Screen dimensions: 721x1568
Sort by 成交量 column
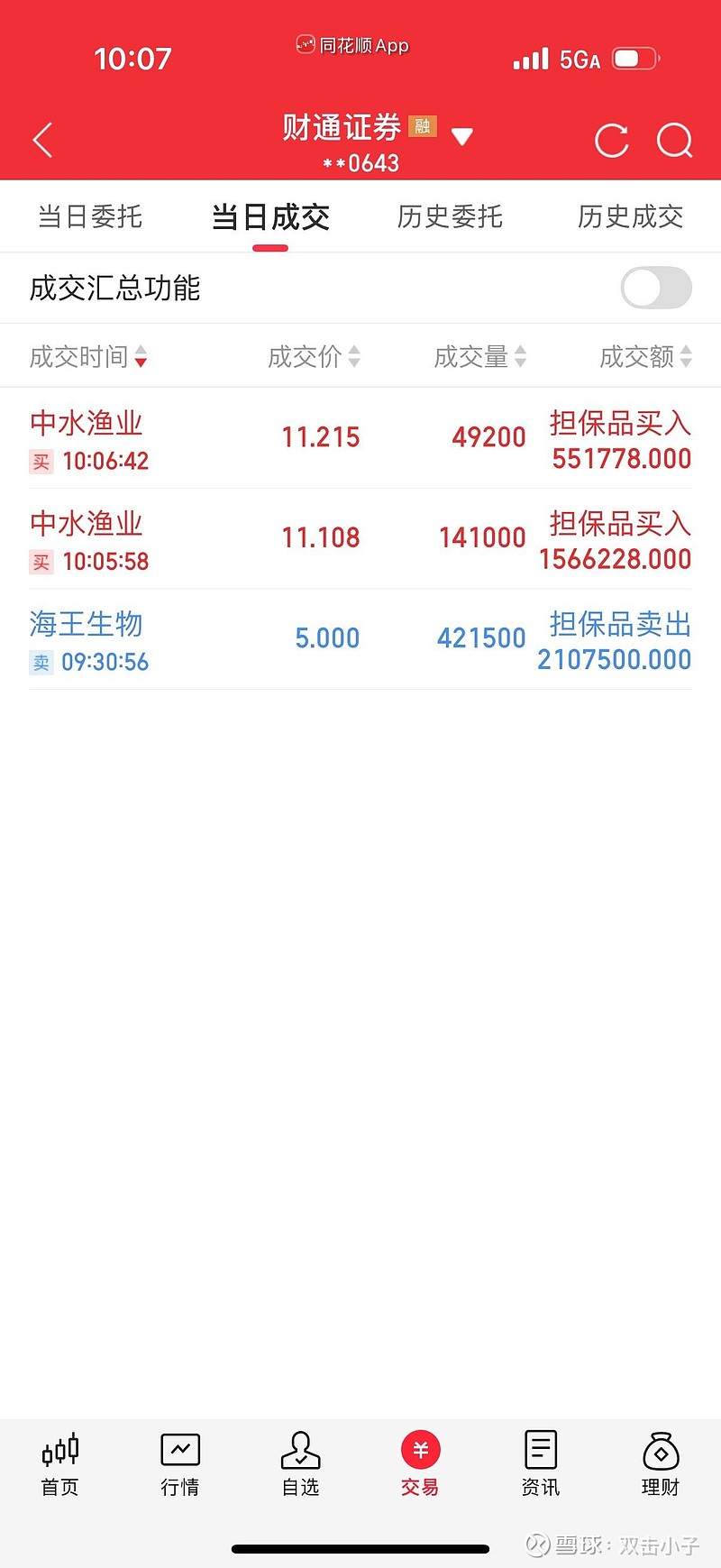tap(479, 357)
